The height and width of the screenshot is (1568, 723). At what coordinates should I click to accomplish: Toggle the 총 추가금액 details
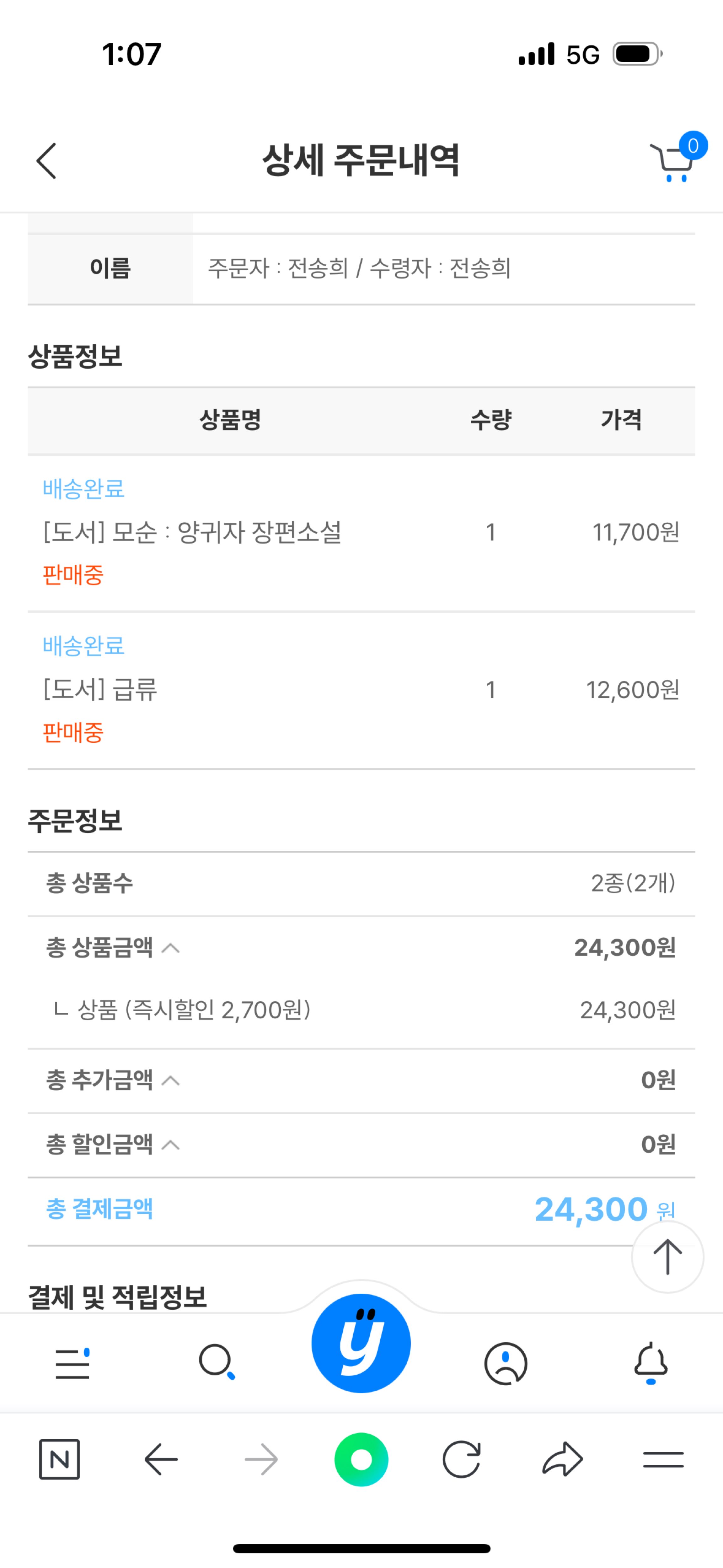click(170, 1080)
